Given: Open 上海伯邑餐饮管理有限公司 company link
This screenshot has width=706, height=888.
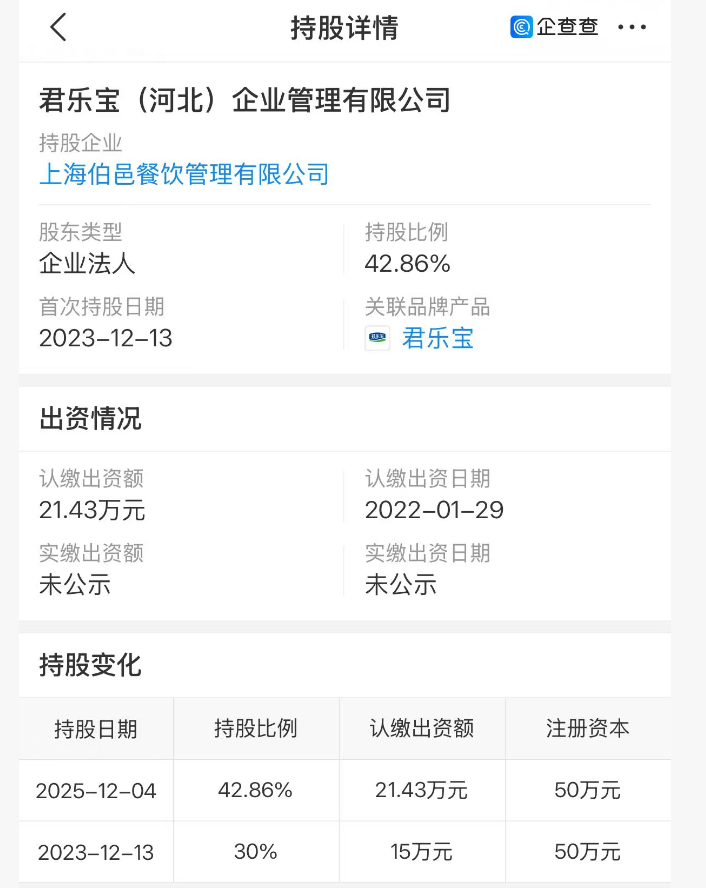Looking at the screenshot, I should (184, 175).
